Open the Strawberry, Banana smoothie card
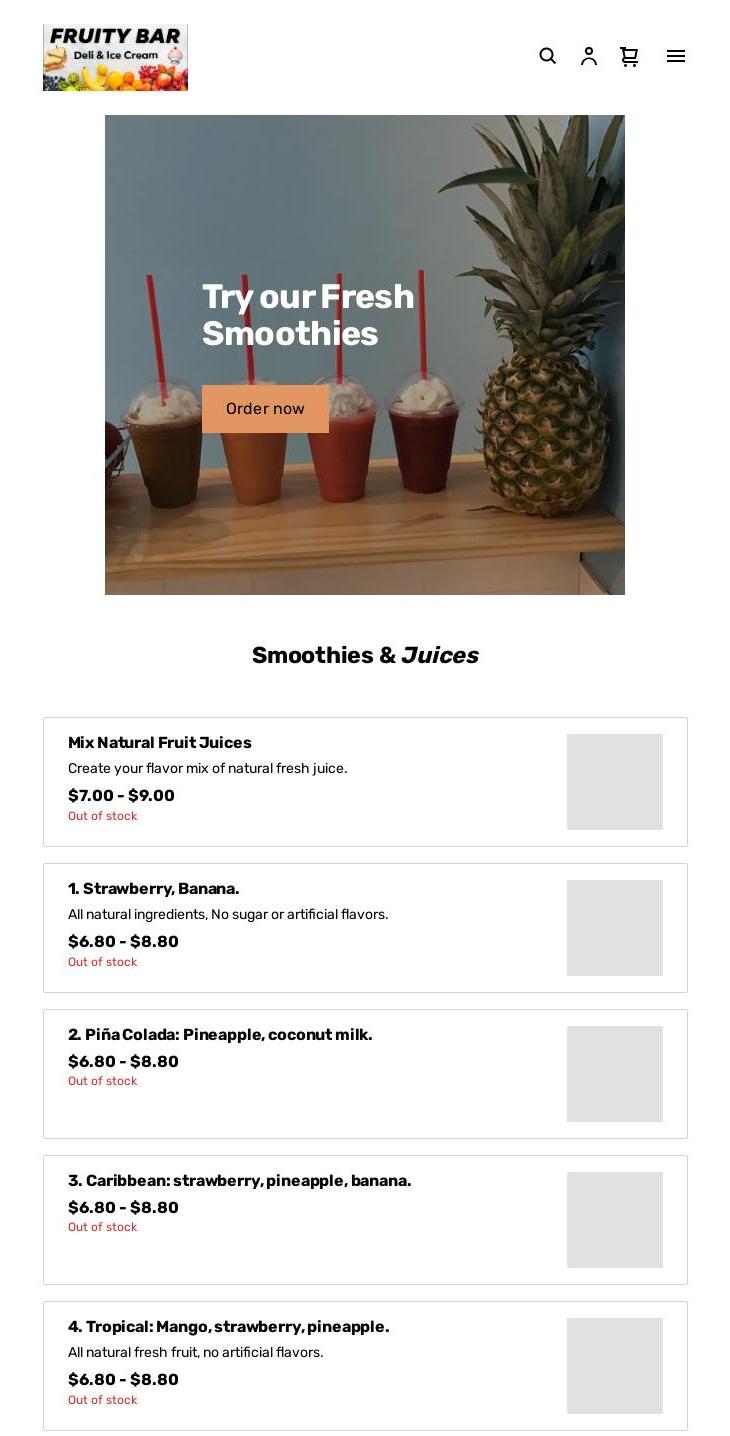730x1436 pixels. (x=365, y=928)
